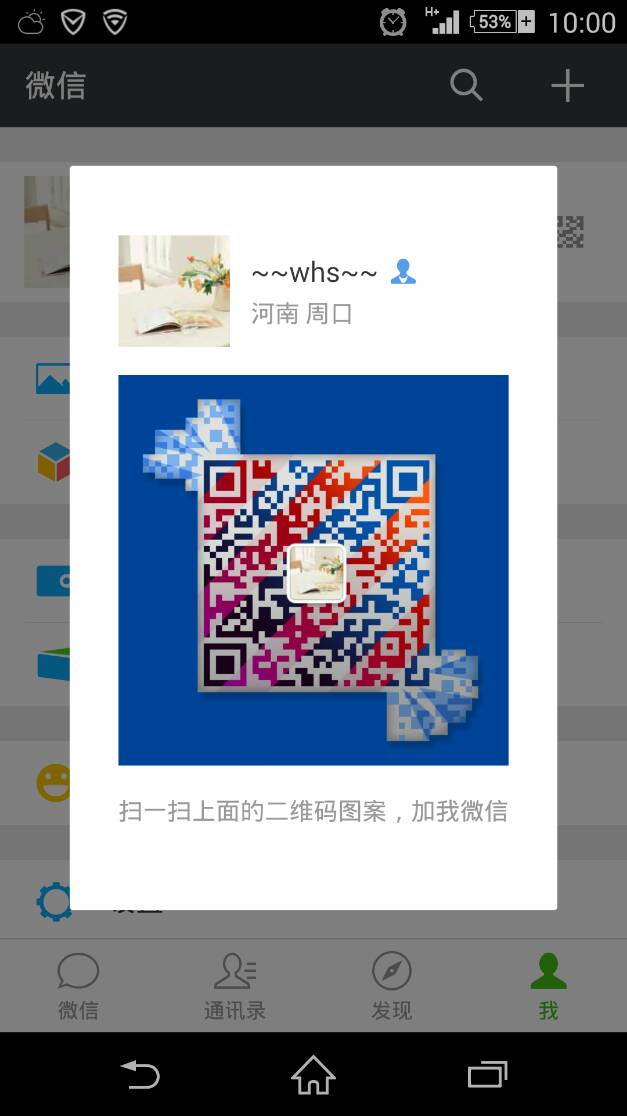Open the 我 profile tab
This screenshot has width=627, height=1116.
tap(548, 985)
